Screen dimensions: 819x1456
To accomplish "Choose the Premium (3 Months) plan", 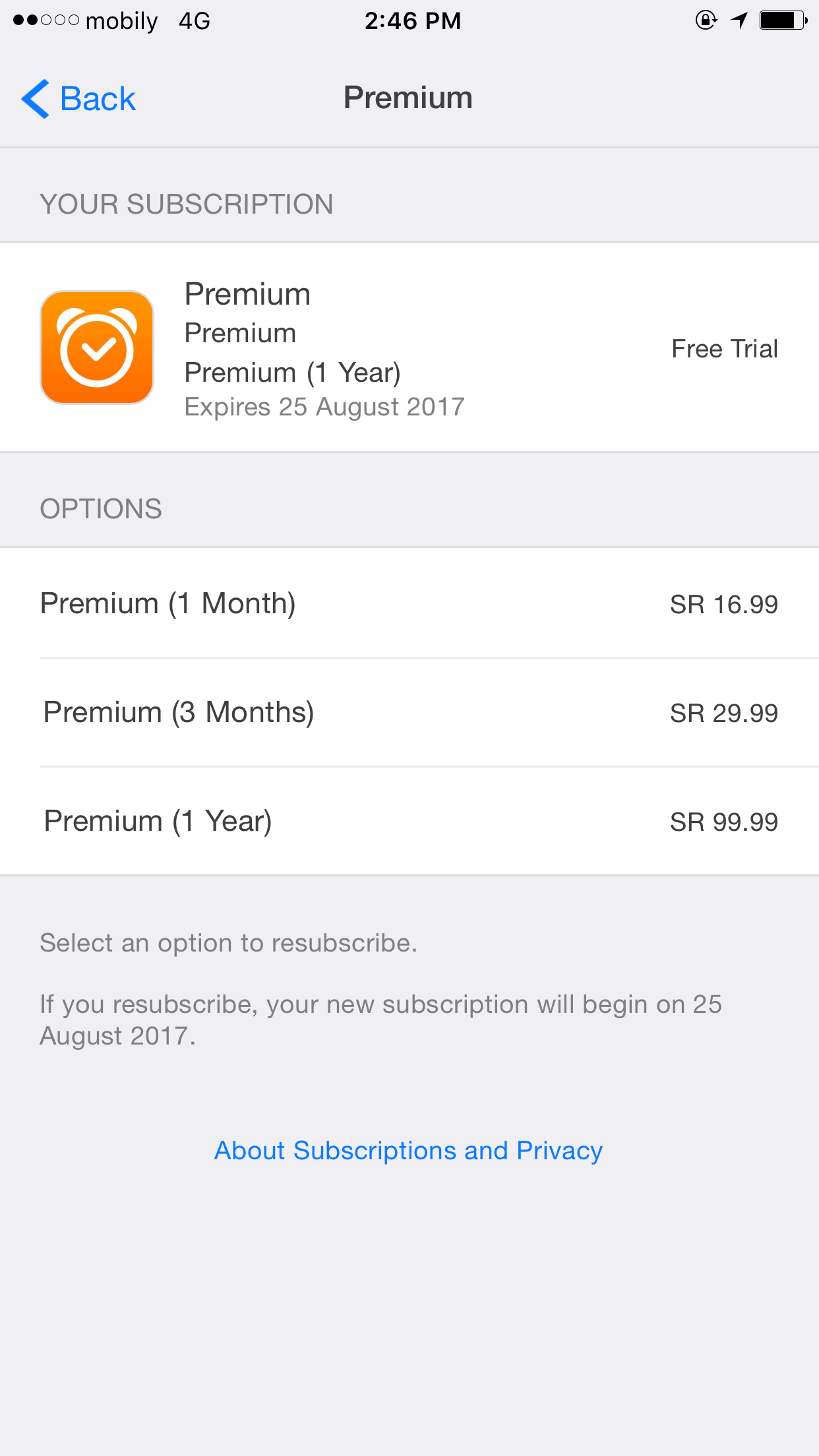I will click(x=409, y=712).
